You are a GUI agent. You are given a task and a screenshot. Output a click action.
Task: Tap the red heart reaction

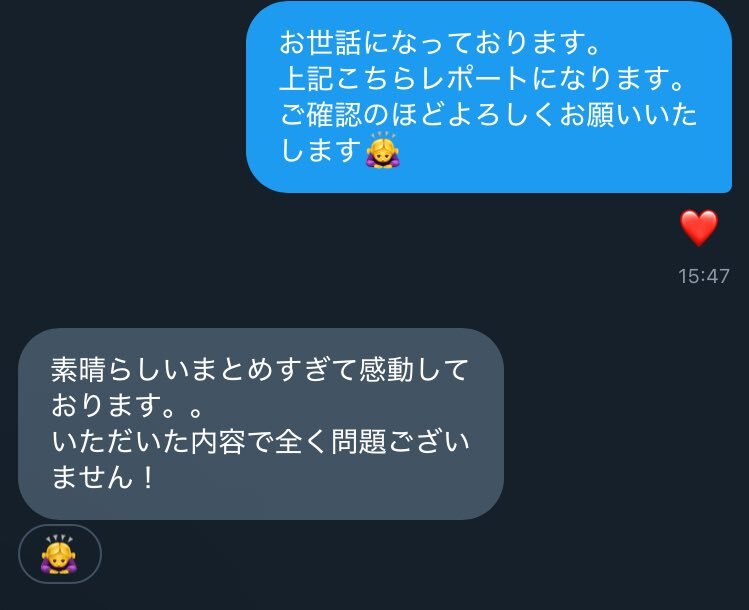[x=699, y=229]
